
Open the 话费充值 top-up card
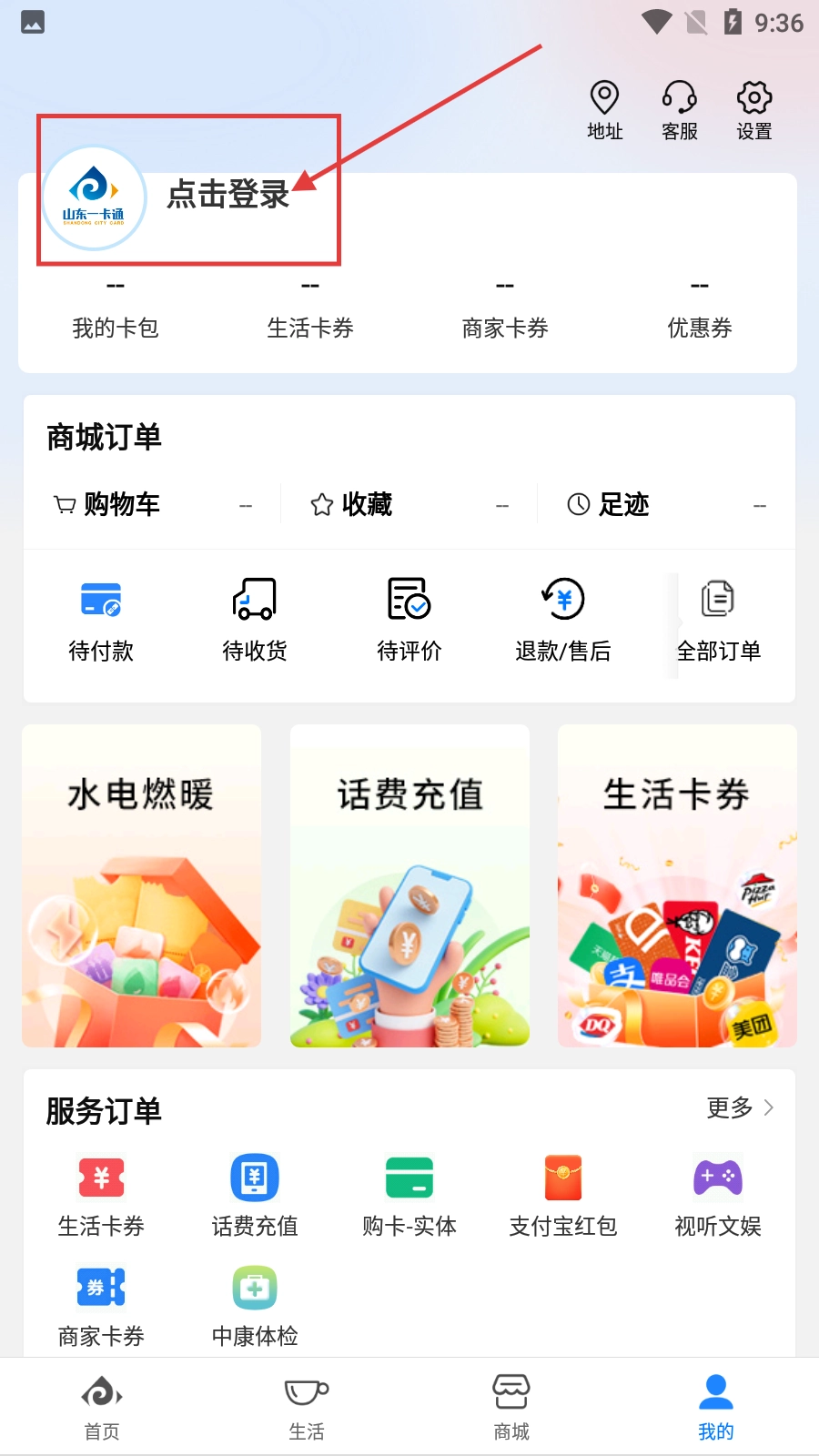[x=409, y=885]
